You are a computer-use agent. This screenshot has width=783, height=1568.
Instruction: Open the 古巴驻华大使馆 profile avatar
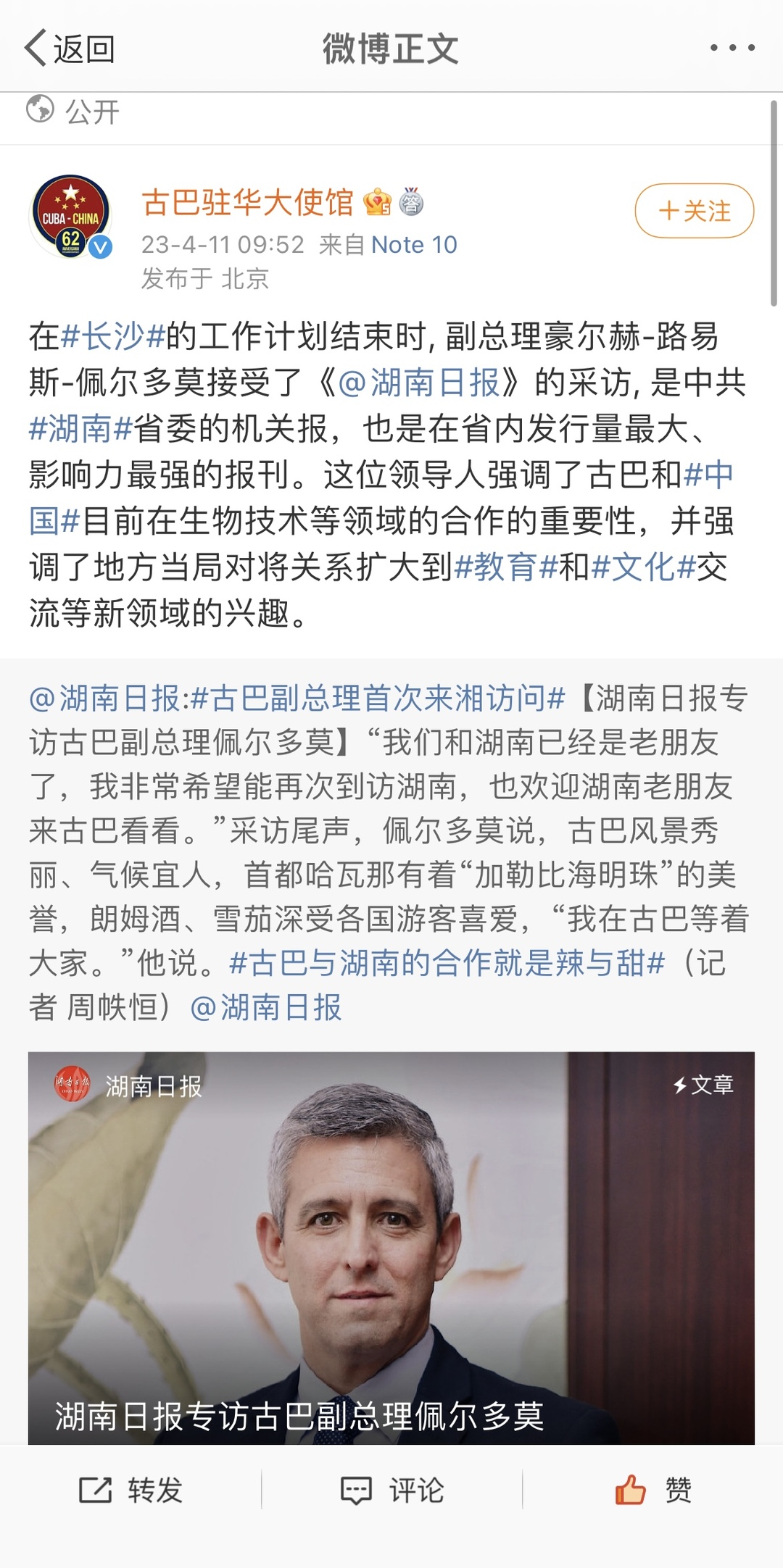point(70,217)
